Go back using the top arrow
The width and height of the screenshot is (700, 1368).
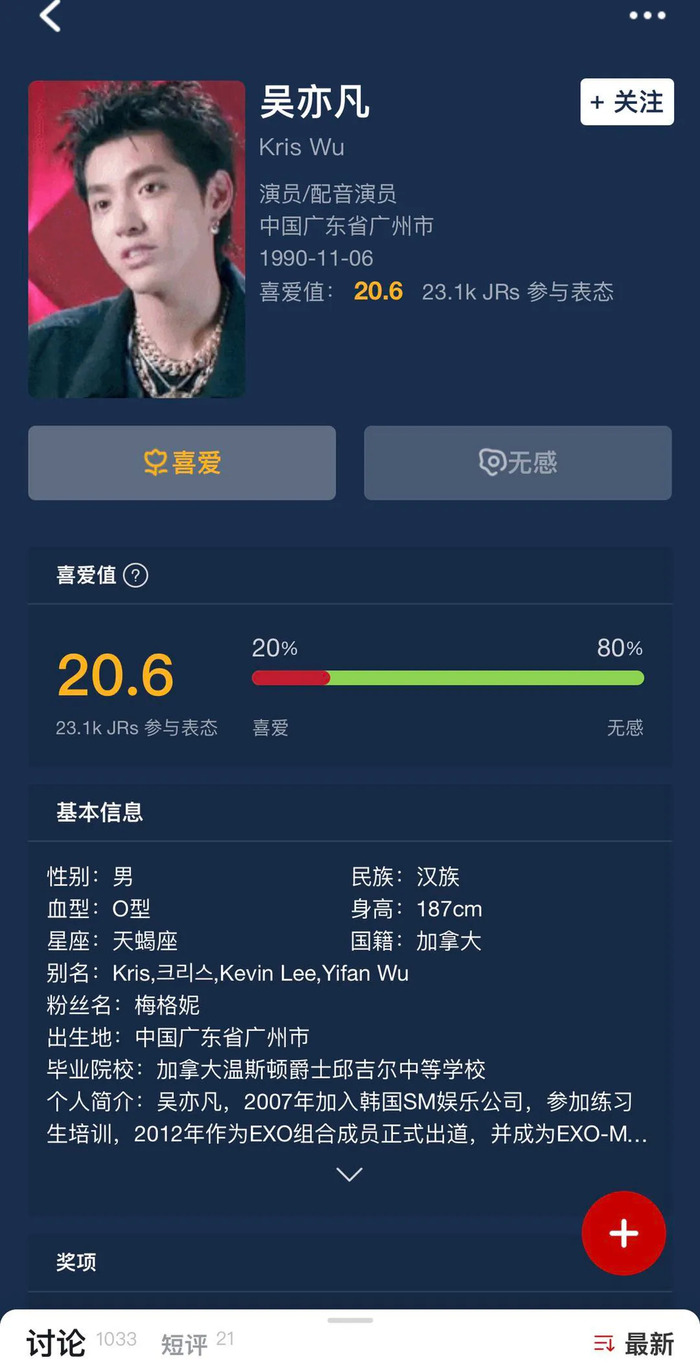[x=50, y=16]
